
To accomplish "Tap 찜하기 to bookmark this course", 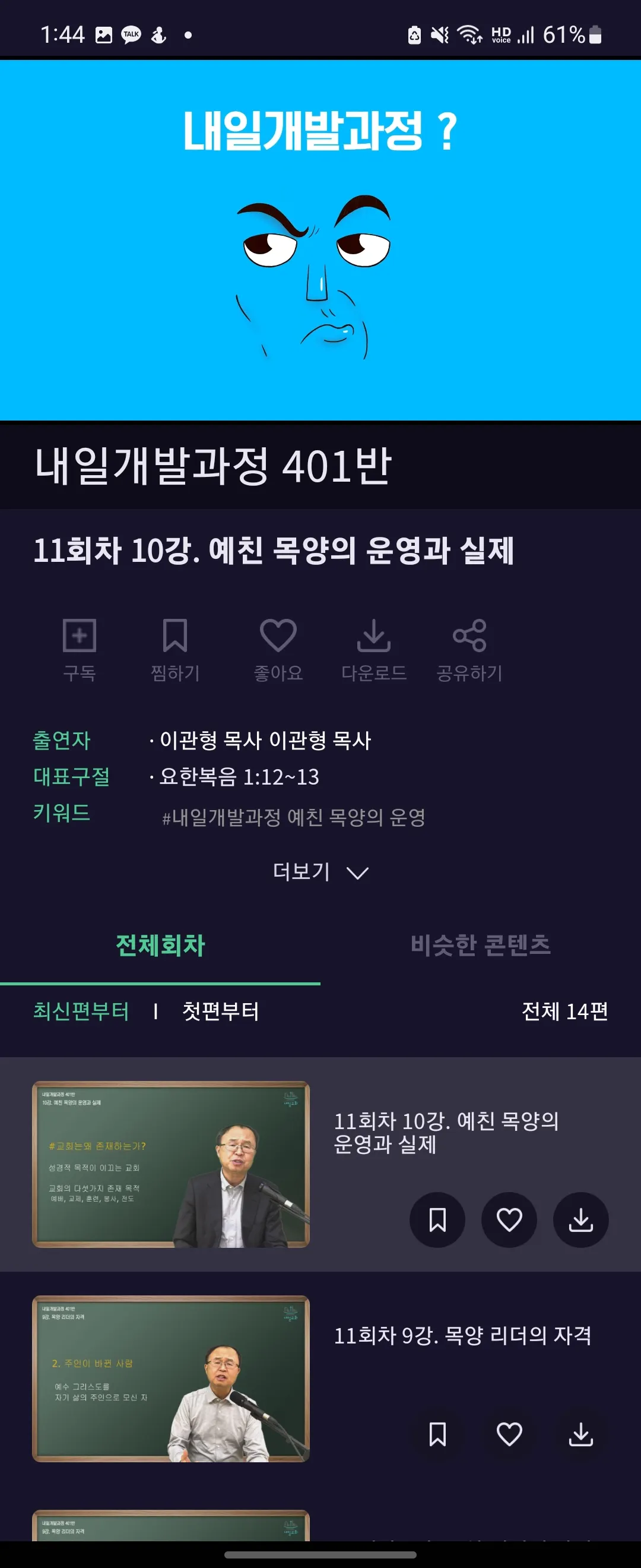I will pyautogui.click(x=175, y=649).
